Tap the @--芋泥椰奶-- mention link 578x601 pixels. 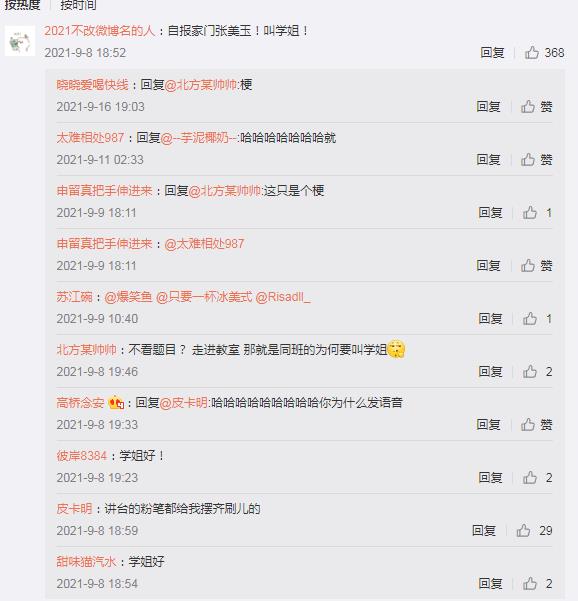pos(200,138)
